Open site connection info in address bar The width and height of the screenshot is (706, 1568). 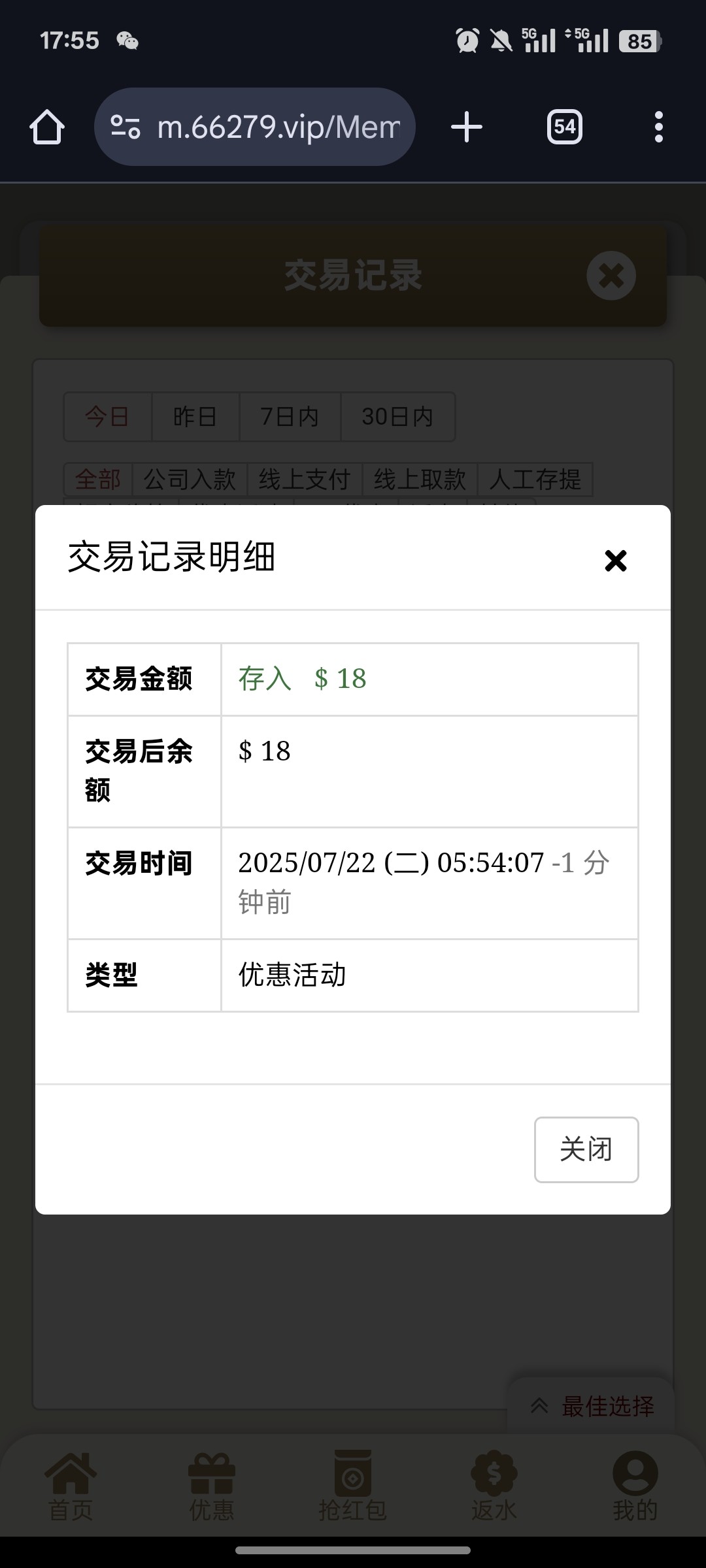point(126,126)
